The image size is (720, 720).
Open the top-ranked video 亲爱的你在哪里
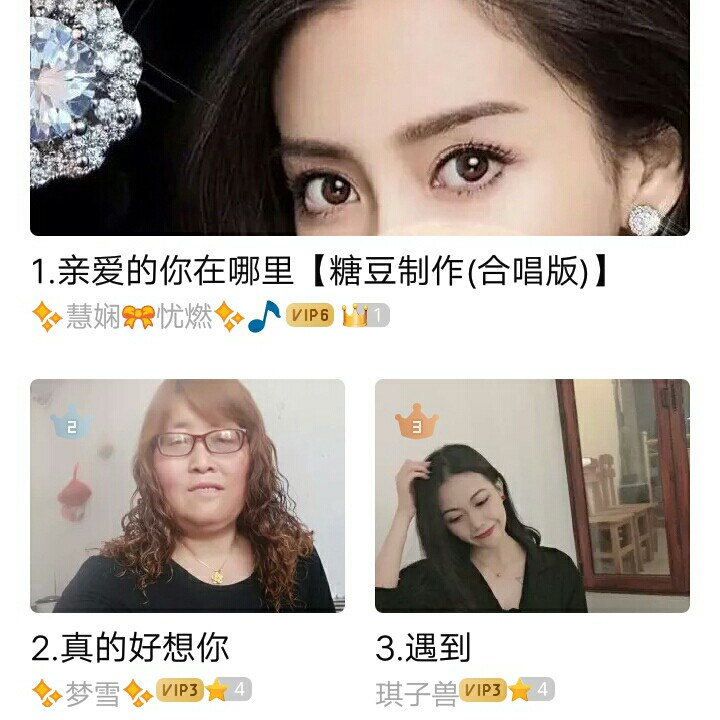tap(360, 118)
